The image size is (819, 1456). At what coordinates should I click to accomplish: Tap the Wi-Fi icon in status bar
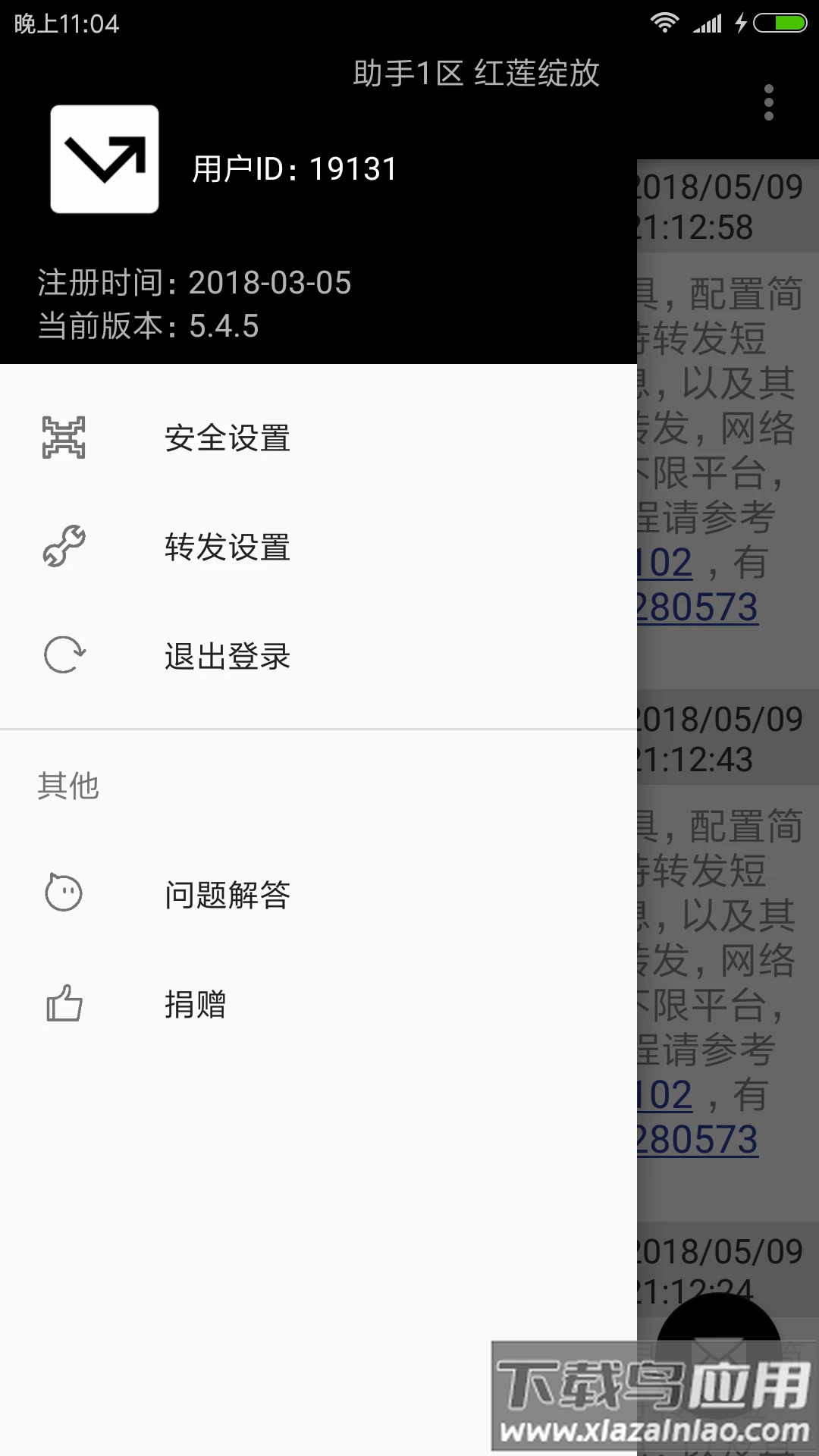tap(667, 23)
